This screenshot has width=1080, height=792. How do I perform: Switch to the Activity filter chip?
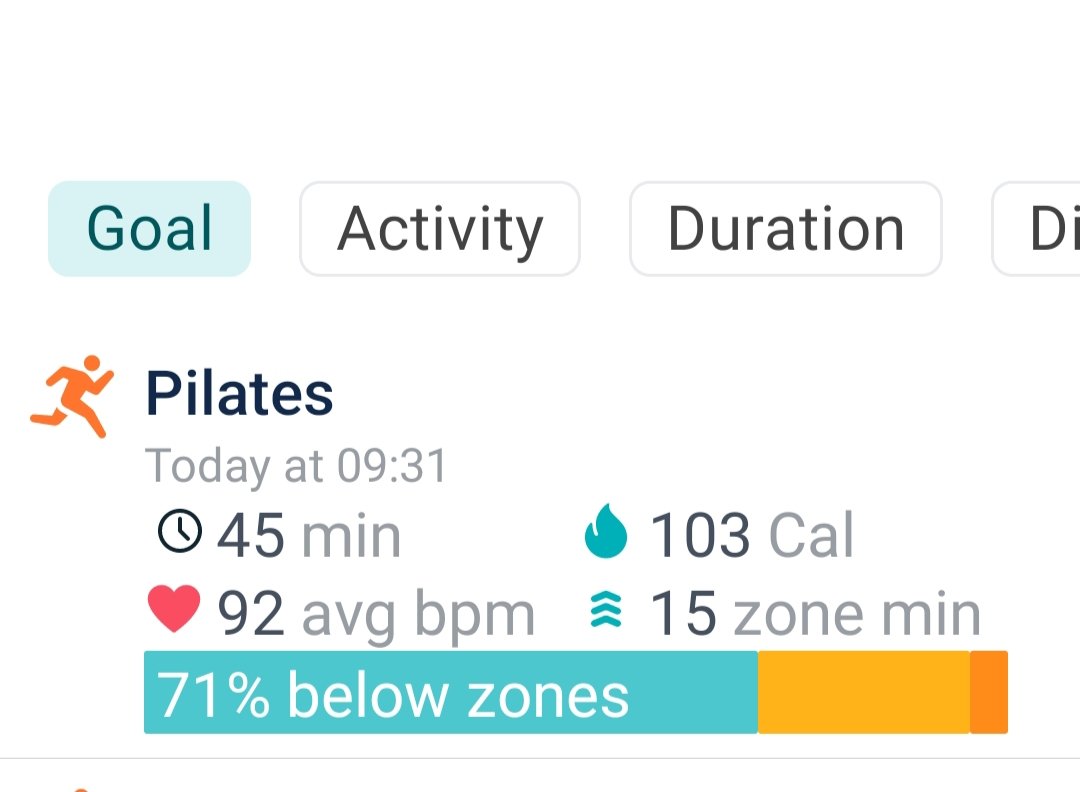(x=440, y=229)
